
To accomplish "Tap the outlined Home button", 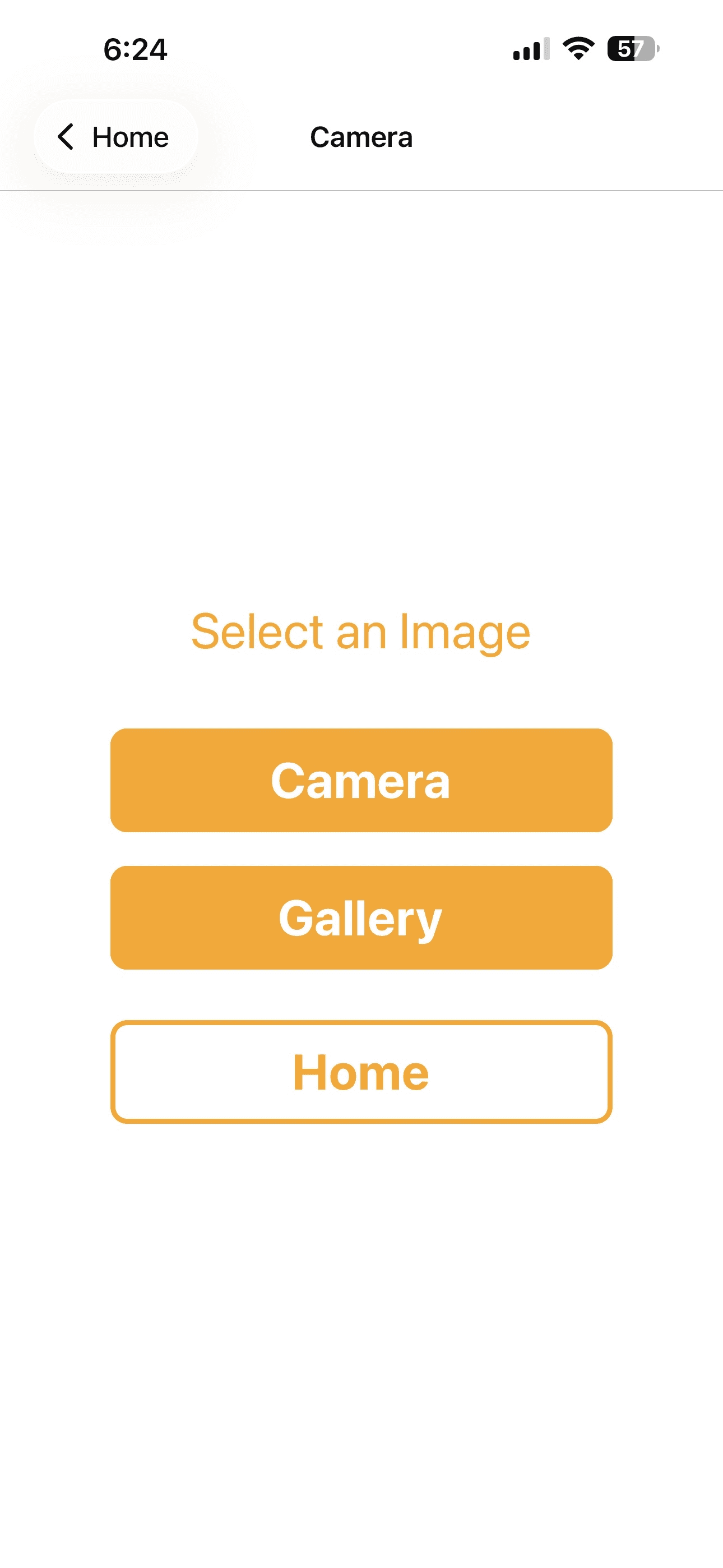I will click(361, 1072).
